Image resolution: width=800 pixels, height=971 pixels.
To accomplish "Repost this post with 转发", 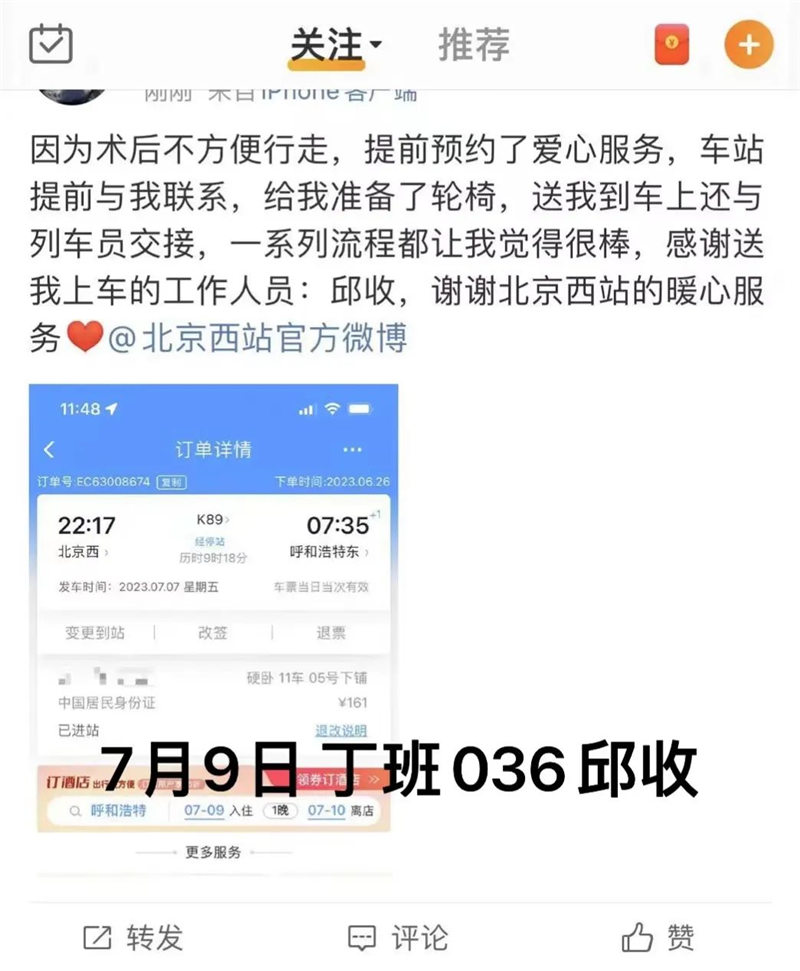I will click(134, 937).
